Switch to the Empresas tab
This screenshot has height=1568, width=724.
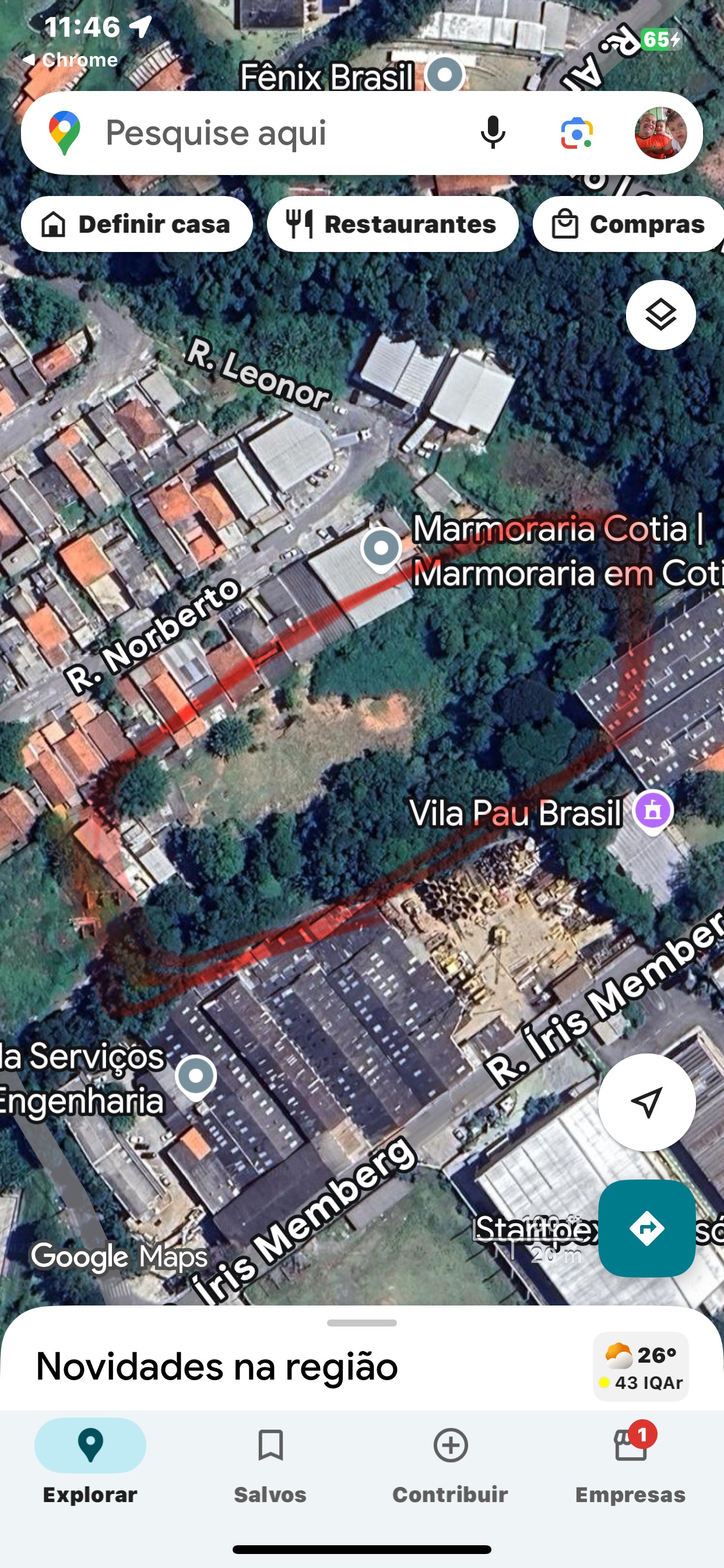coord(630,1461)
